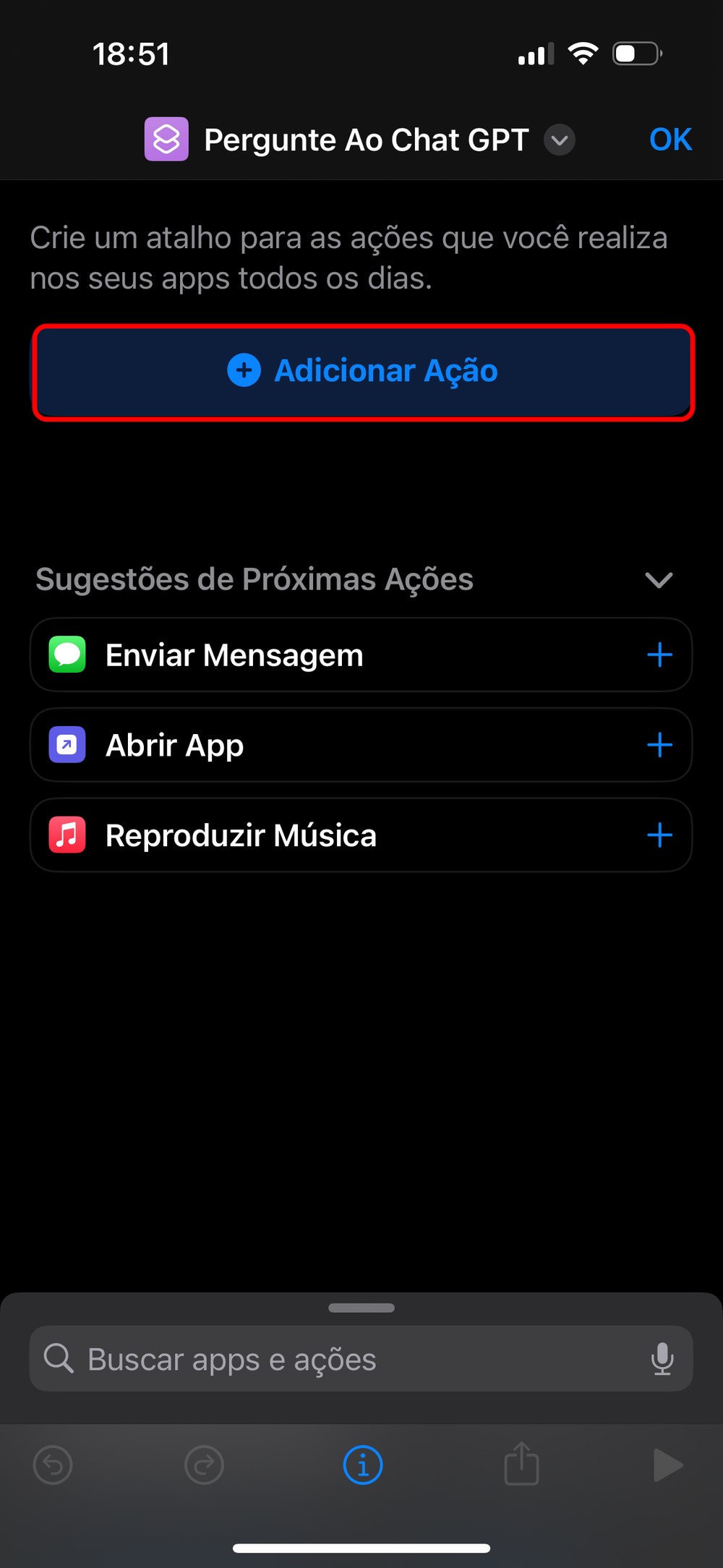Add the Abrir App action

[x=659, y=745]
